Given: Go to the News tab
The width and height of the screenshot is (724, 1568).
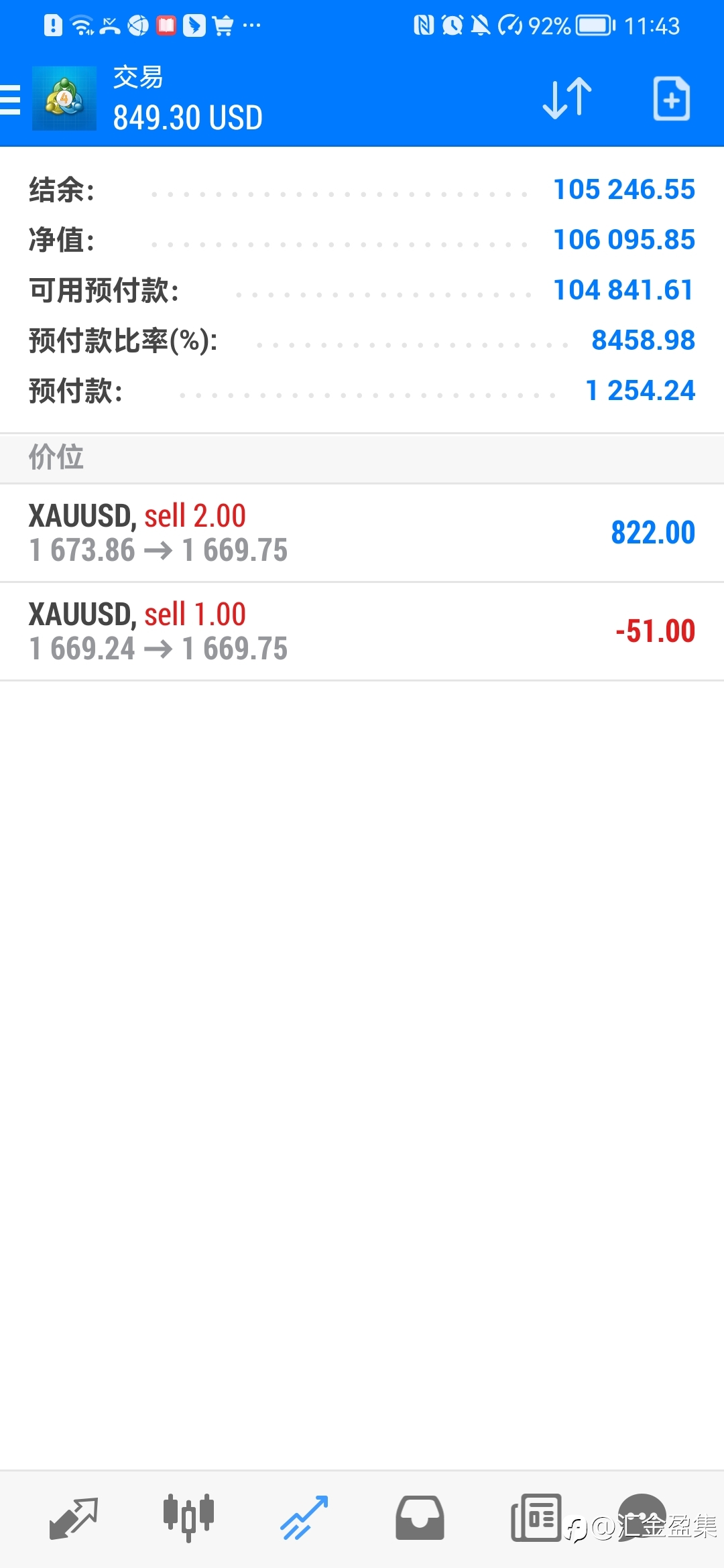Looking at the screenshot, I should point(536,1518).
